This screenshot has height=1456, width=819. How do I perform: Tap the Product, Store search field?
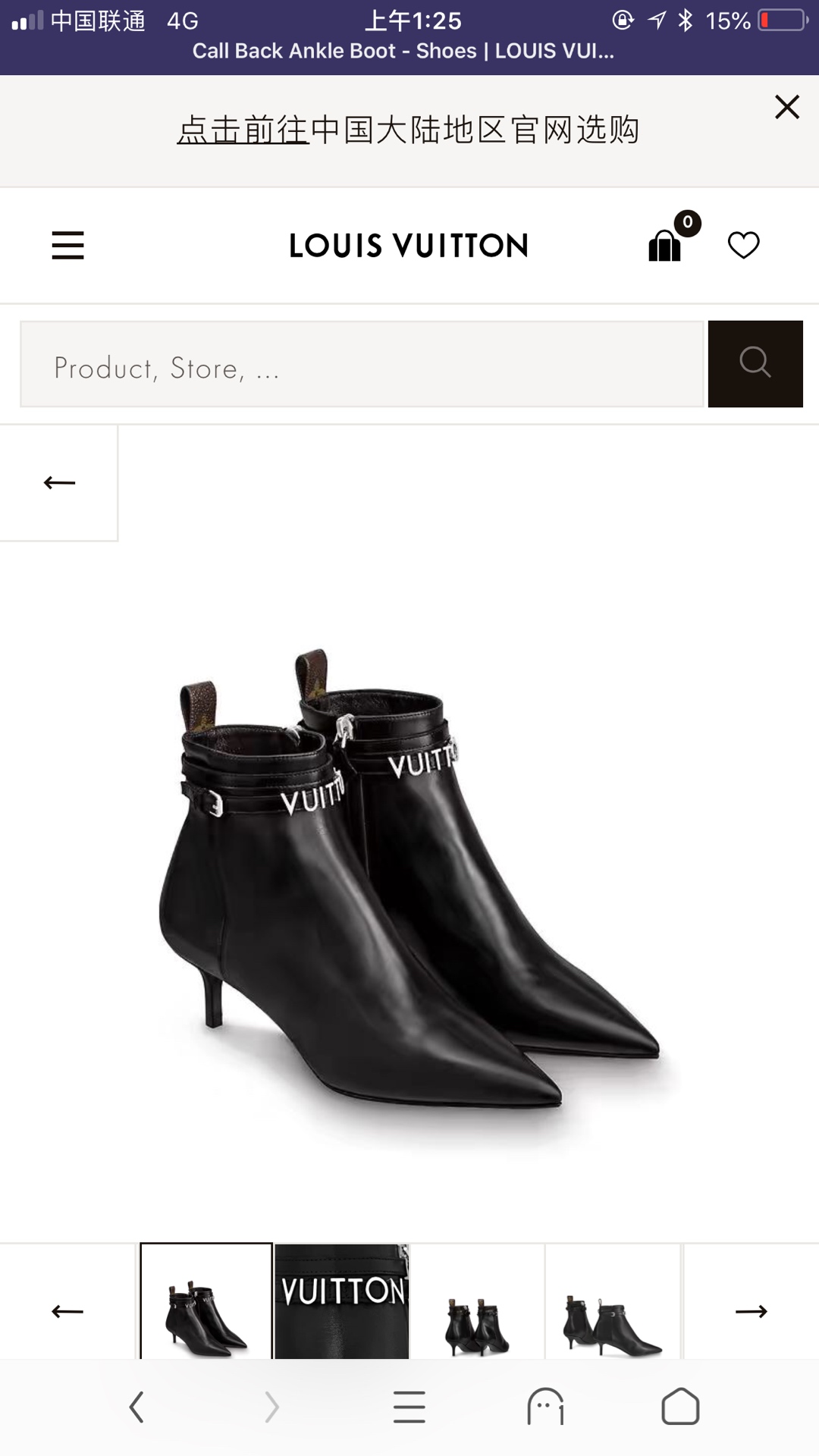362,364
